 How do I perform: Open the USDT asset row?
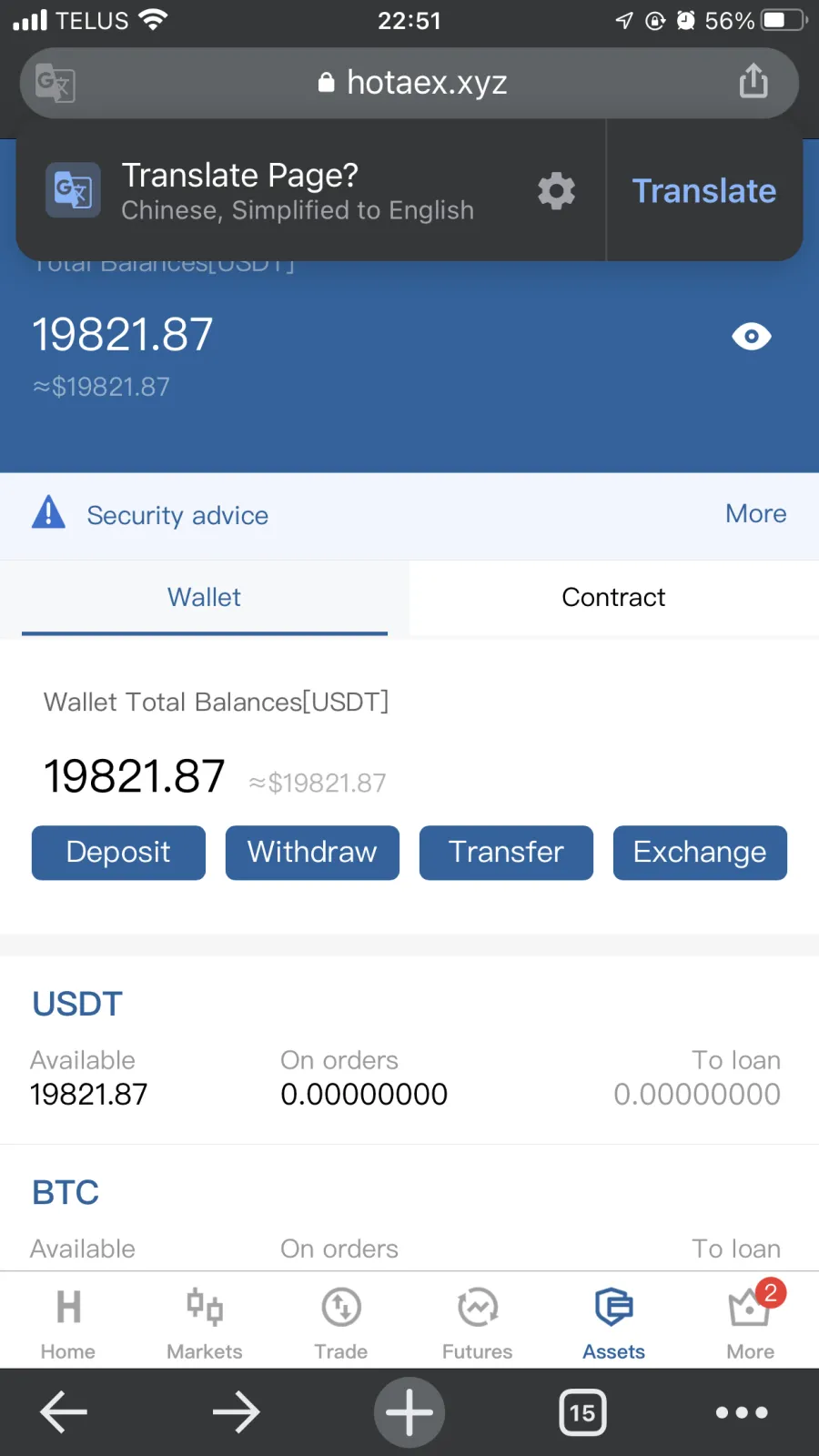(x=409, y=1050)
